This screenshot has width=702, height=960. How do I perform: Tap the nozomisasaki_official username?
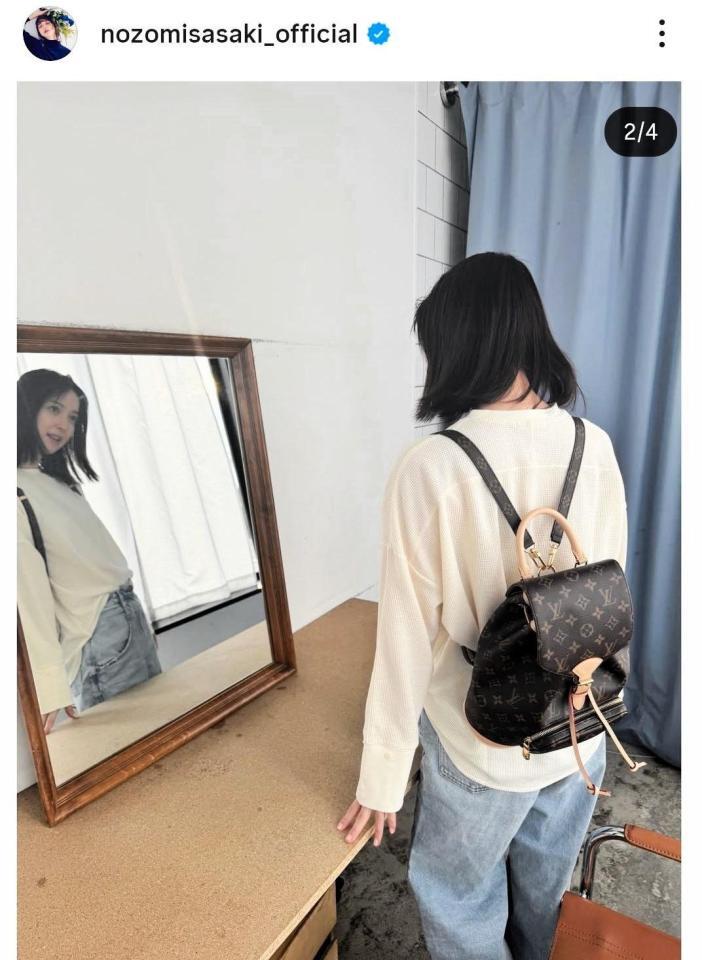coord(229,34)
